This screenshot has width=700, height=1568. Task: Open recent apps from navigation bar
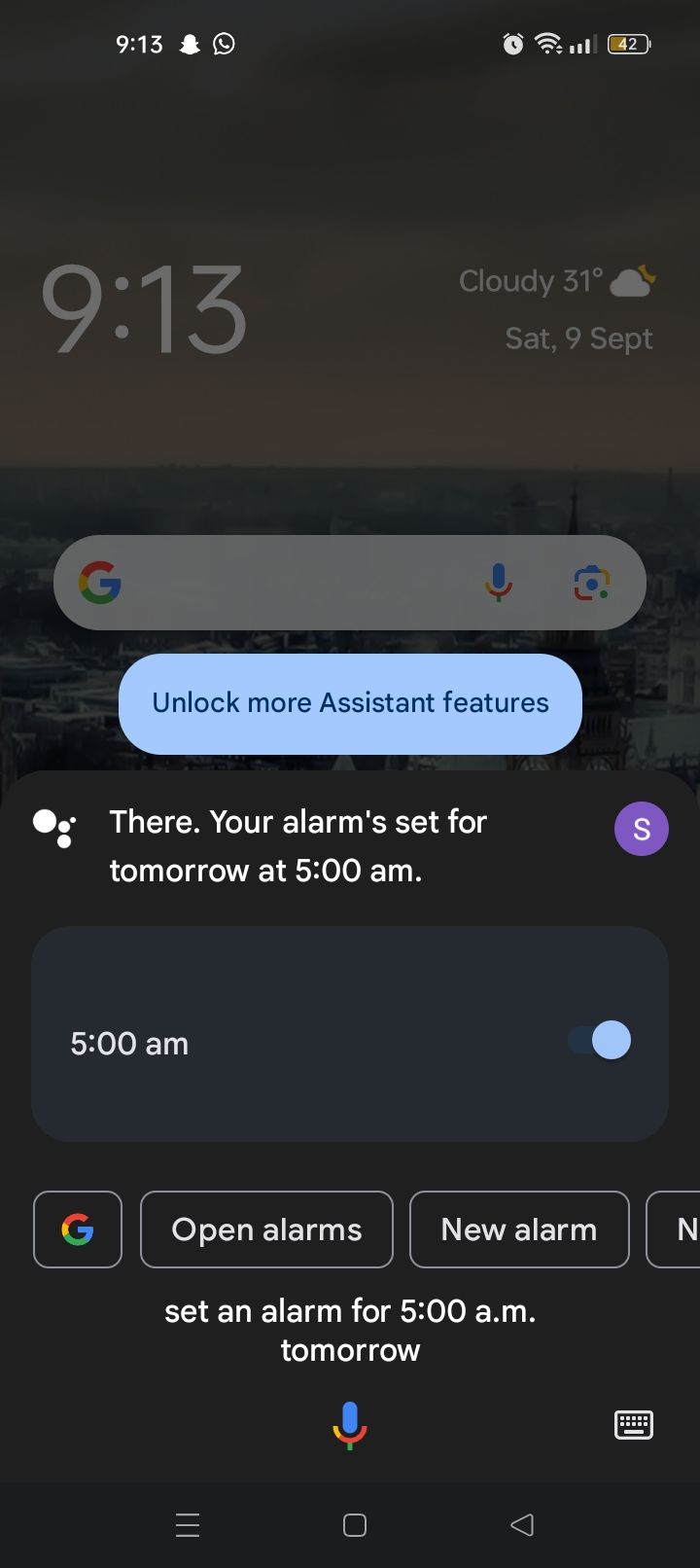(187, 1524)
